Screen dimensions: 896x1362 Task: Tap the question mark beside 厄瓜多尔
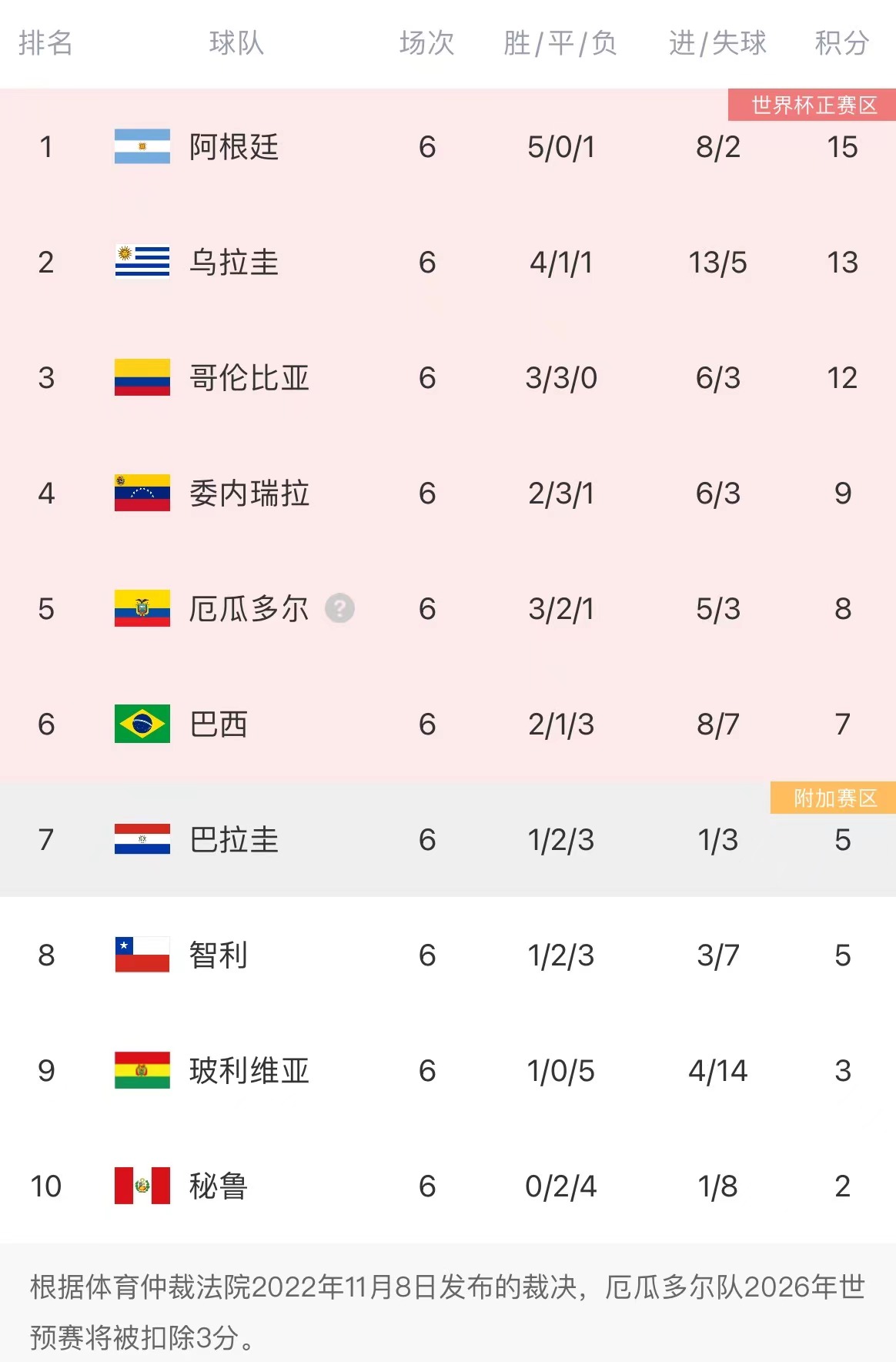(339, 609)
